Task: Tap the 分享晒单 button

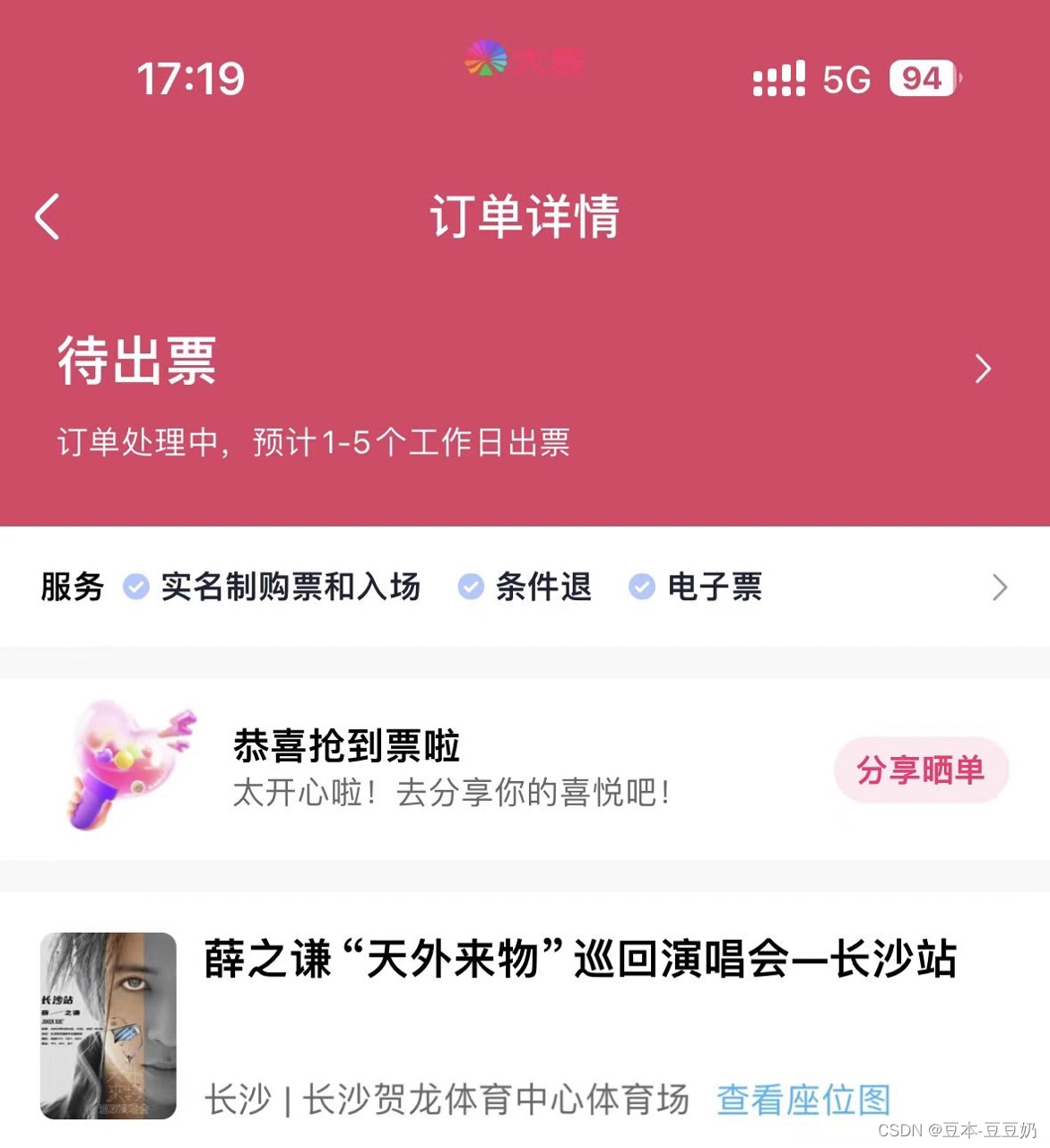Action: [921, 770]
